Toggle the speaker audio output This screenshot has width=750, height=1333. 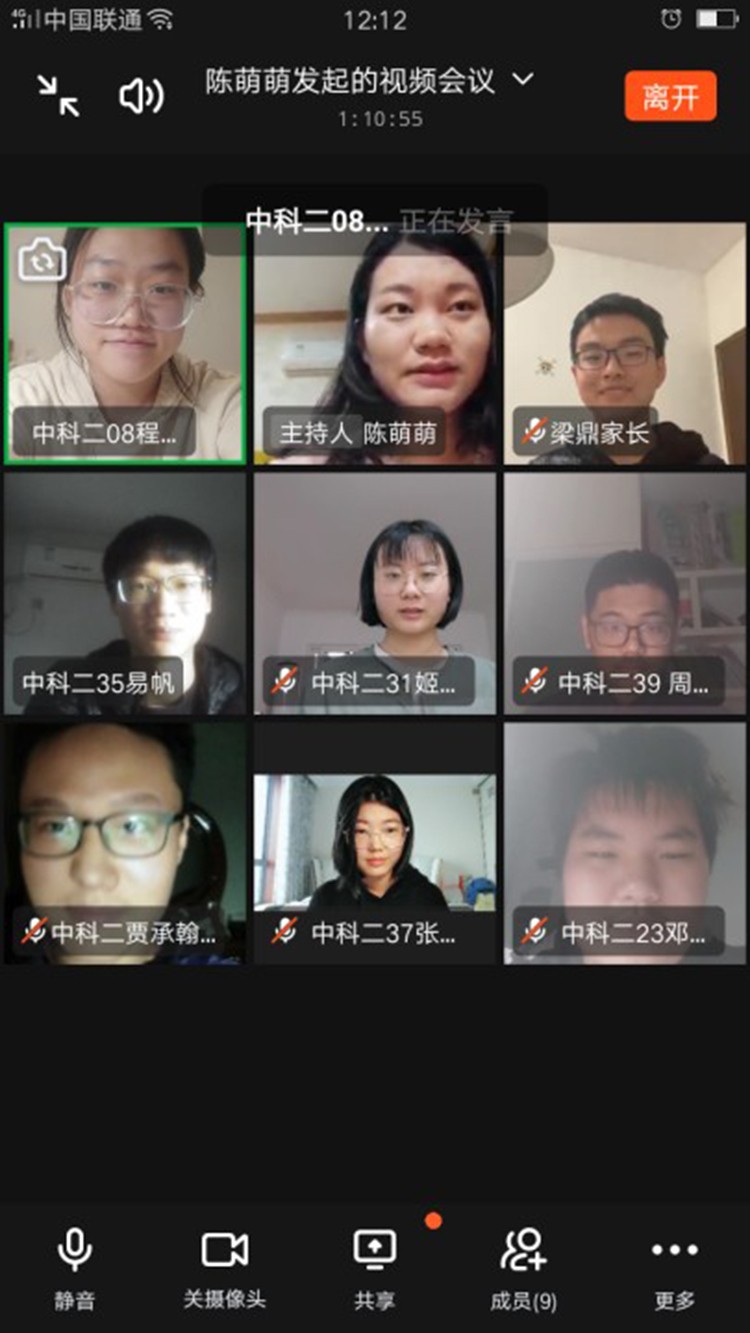(x=141, y=96)
